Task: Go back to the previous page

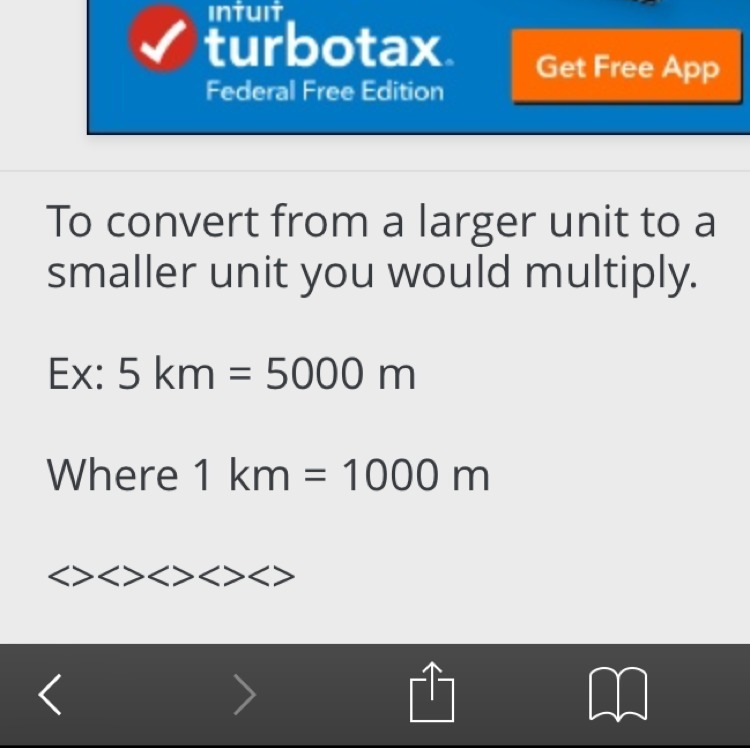Action: pyautogui.click(x=51, y=694)
